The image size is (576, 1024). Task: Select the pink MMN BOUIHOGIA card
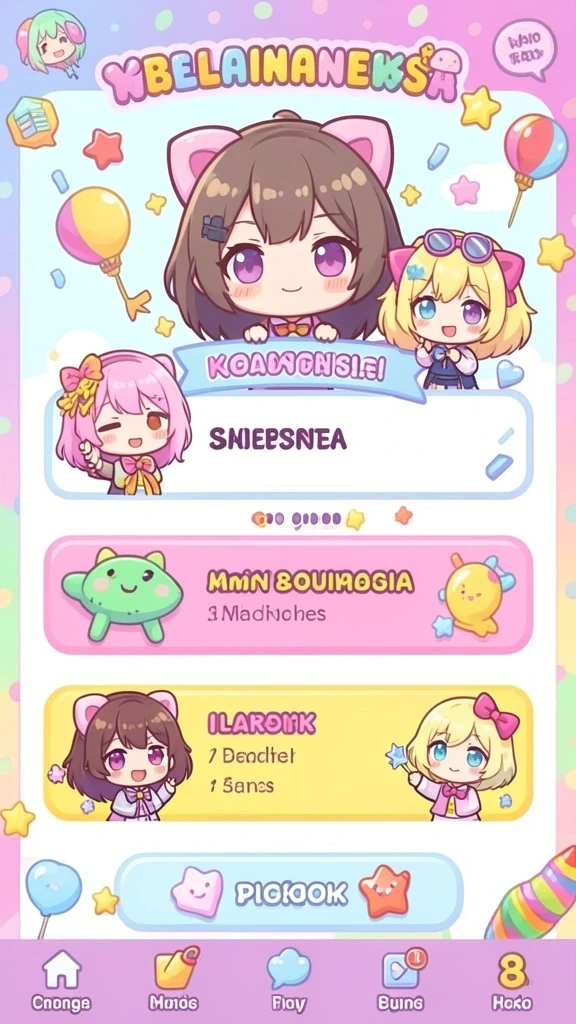(x=289, y=595)
